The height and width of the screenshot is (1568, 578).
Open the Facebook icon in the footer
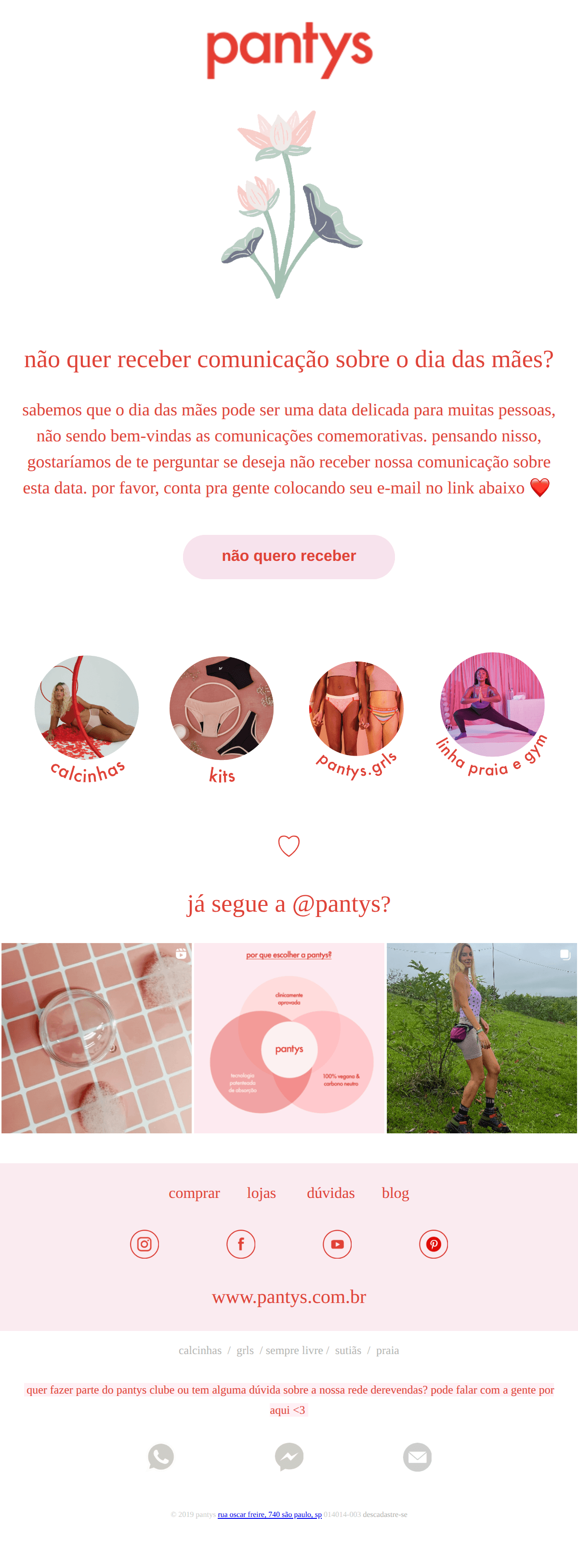click(240, 1244)
